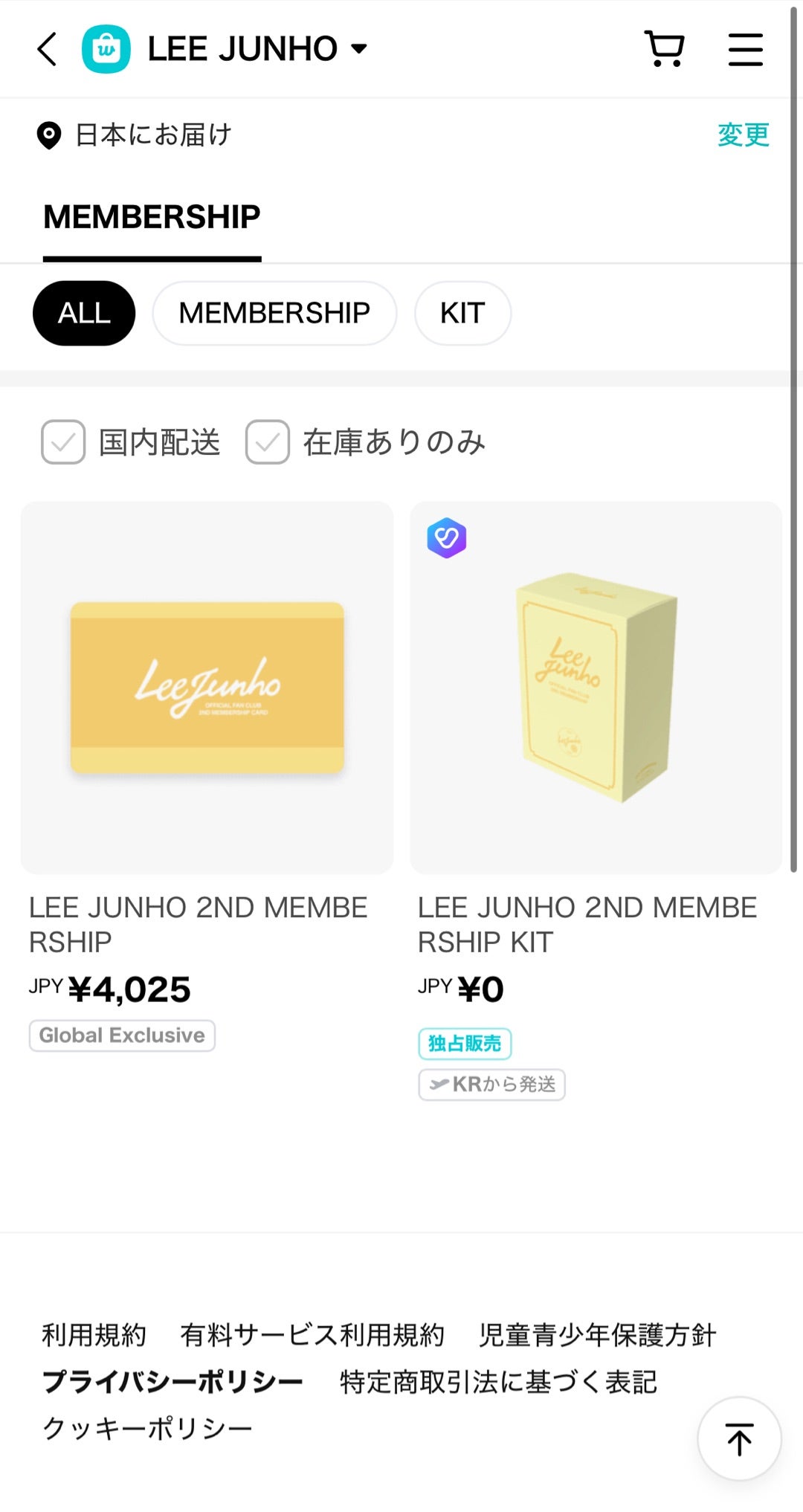Image resolution: width=803 pixels, height=1512 pixels.
Task: Disable the 在庫ありのみ filter
Action: click(x=268, y=442)
